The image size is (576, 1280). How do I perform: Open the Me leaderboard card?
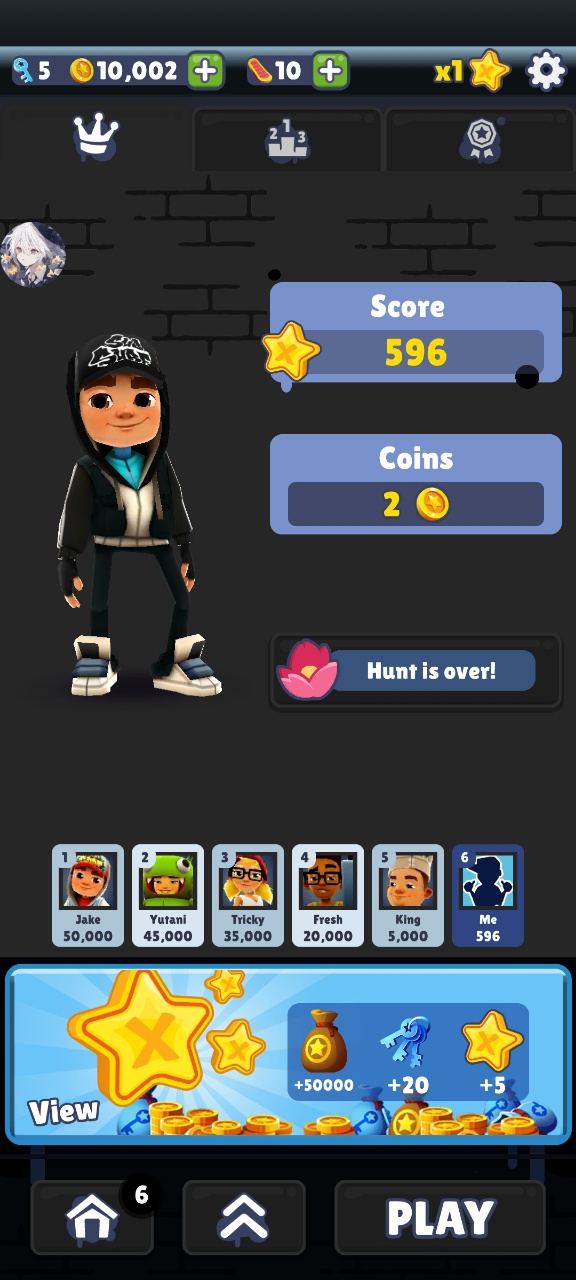click(488, 896)
